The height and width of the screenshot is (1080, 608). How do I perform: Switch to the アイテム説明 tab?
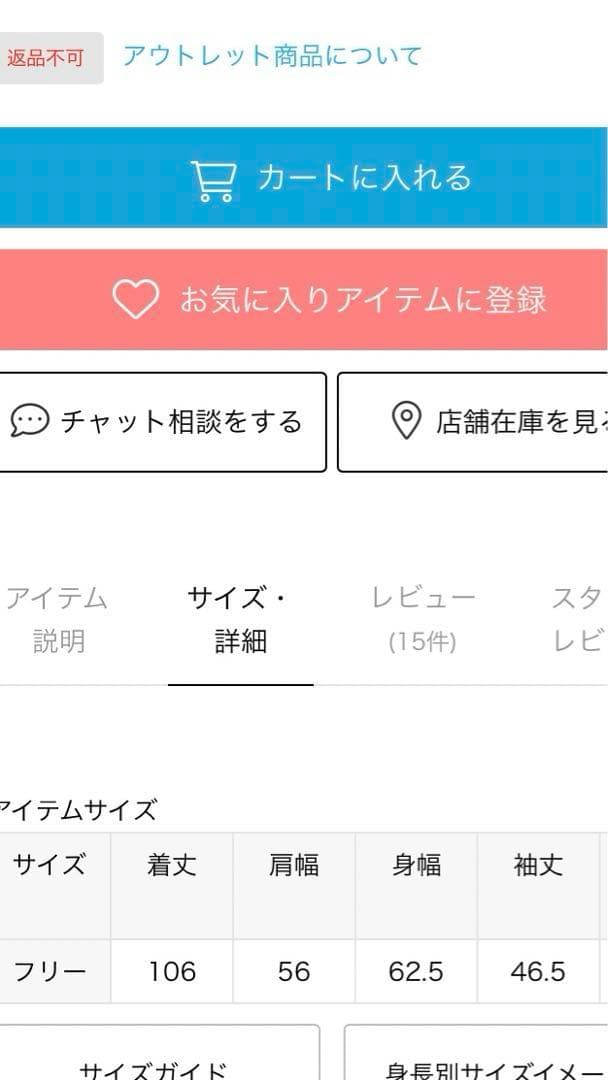coord(58,620)
